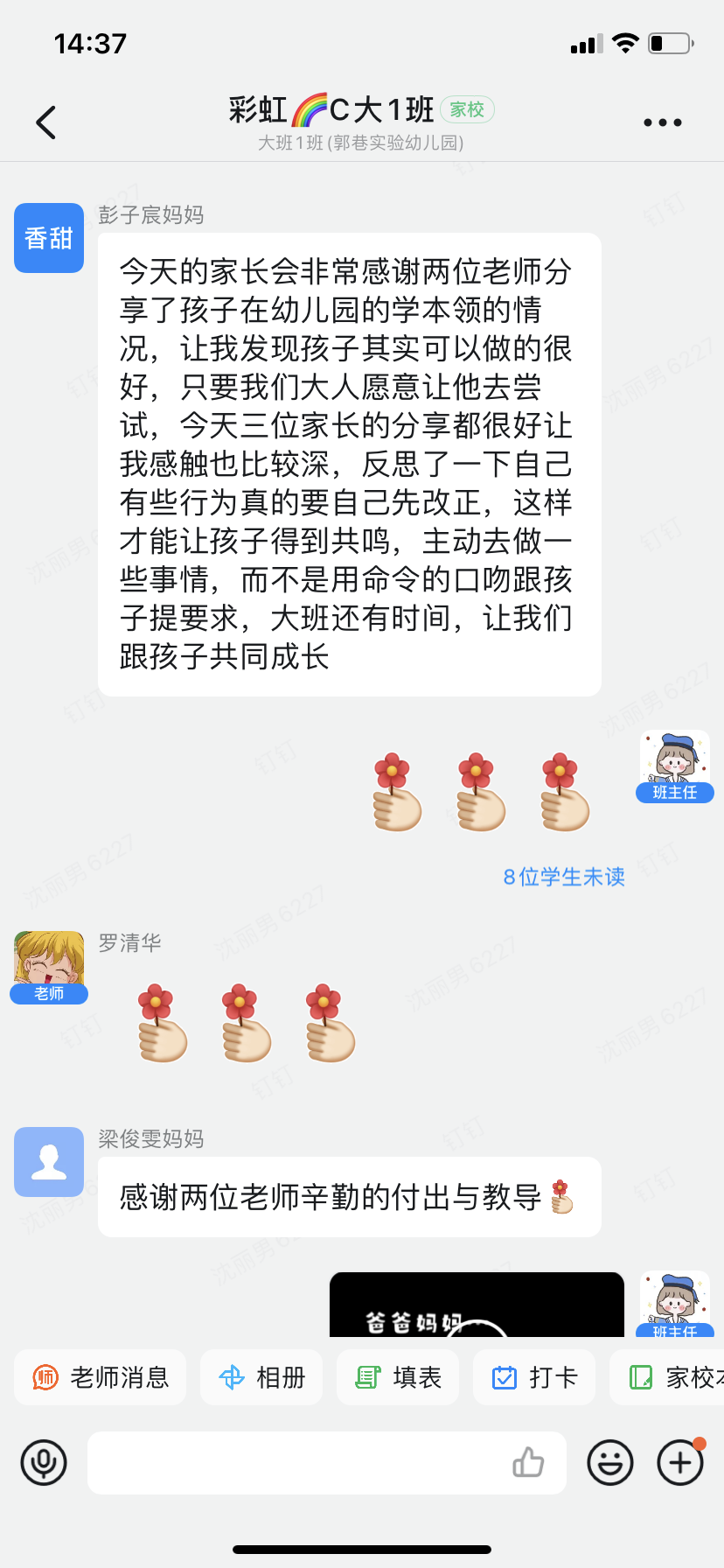Open the 相册 album shortcut
Screen dimensions: 724x1568
pyautogui.click(x=261, y=1377)
